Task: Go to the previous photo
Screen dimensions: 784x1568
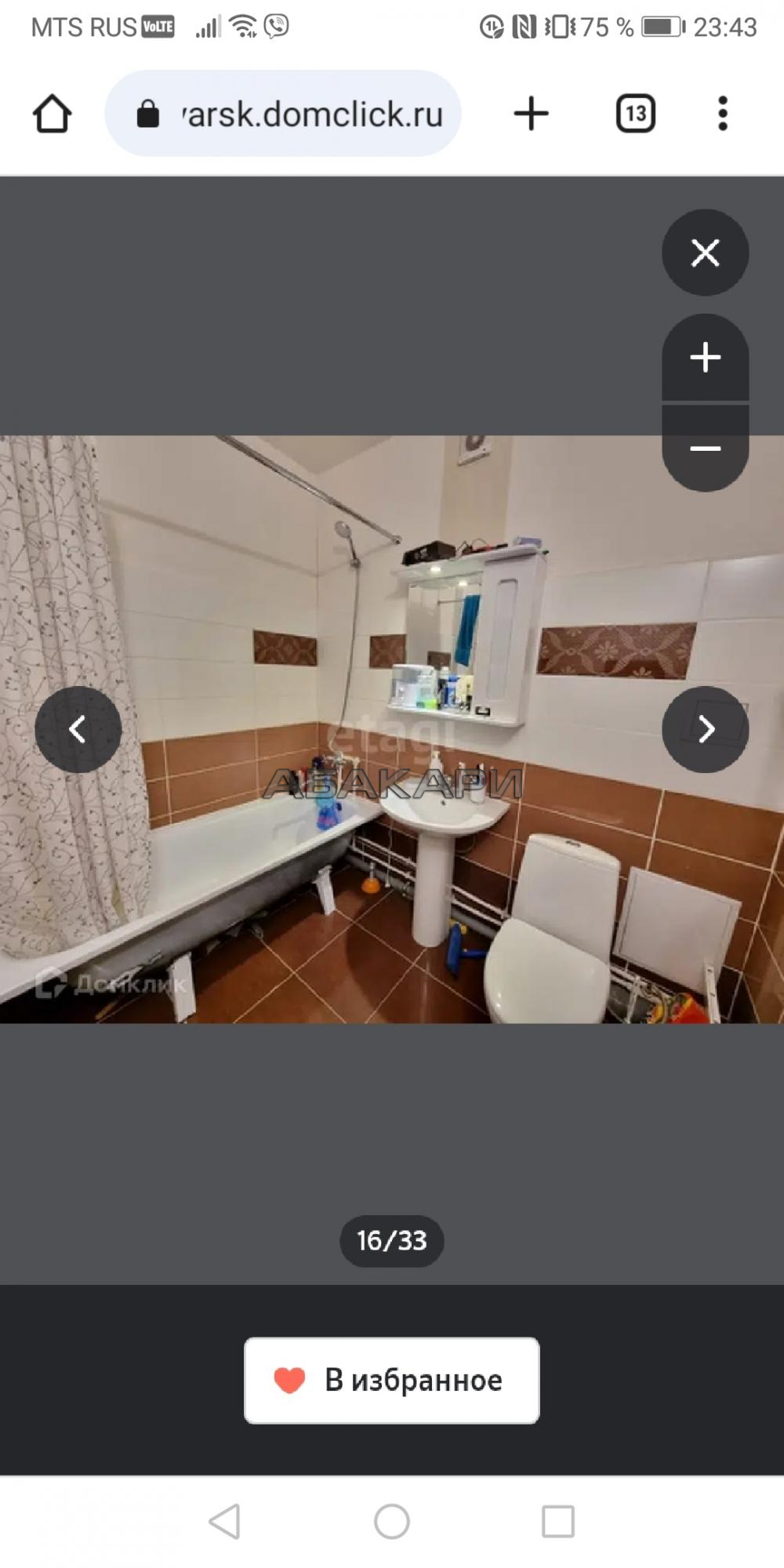Action: [x=78, y=729]
